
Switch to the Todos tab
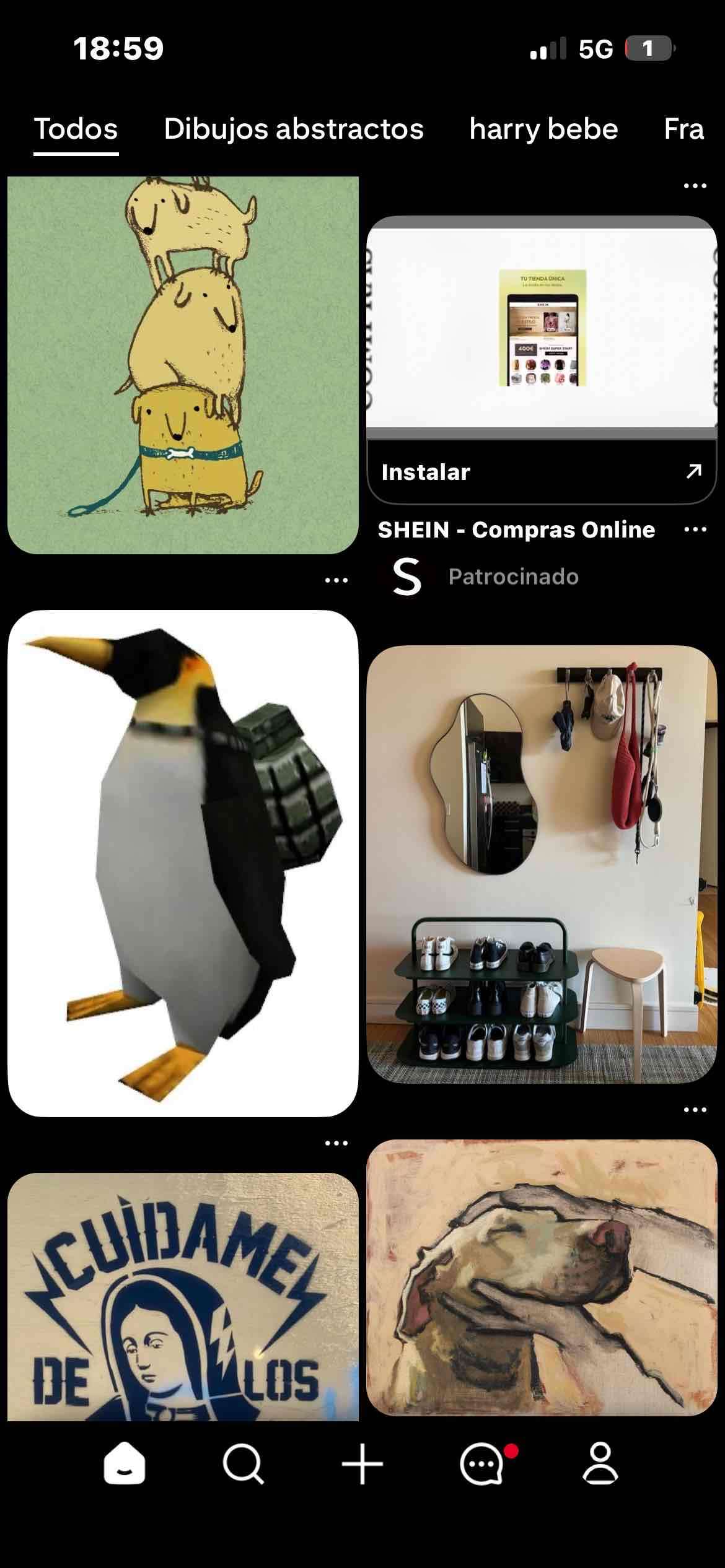point(76,129)
